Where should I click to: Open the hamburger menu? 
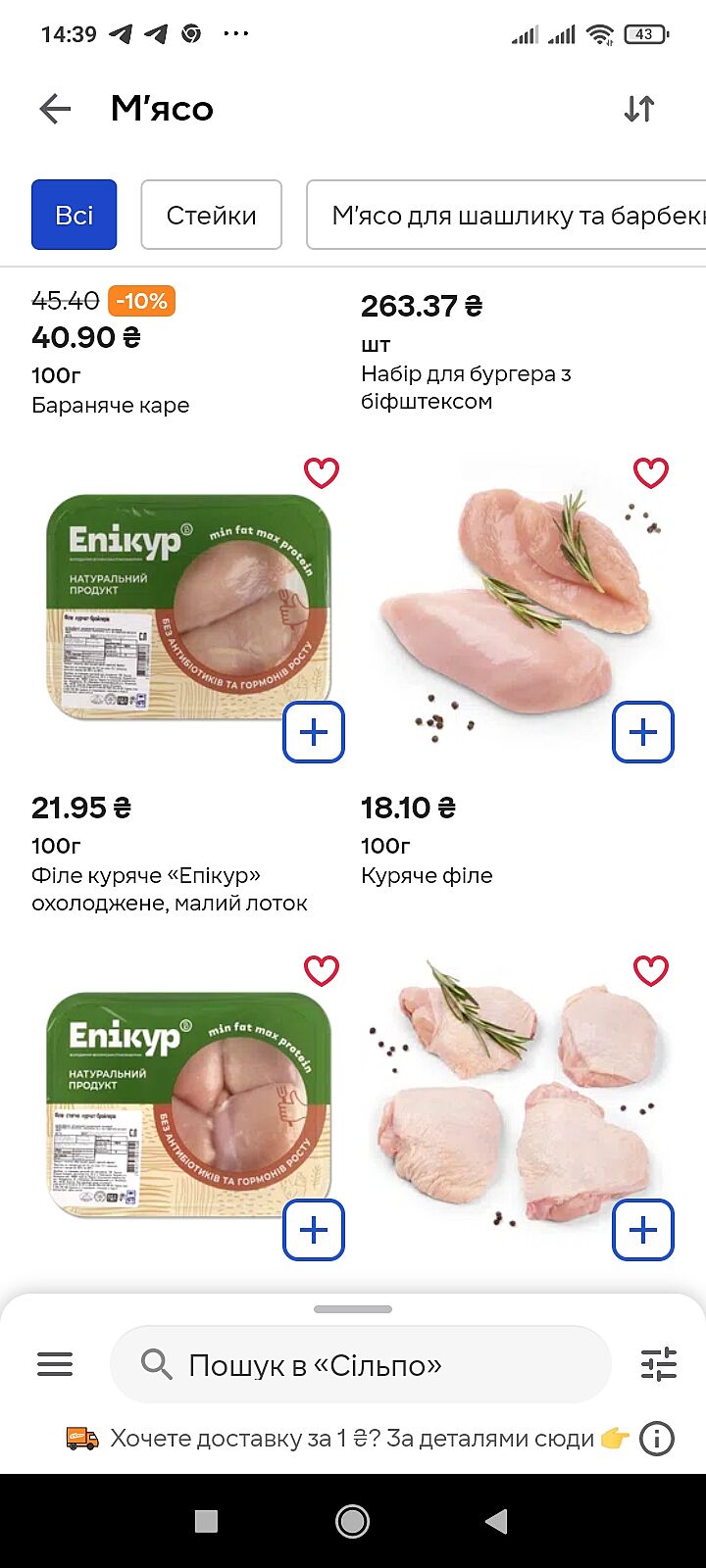coord(55,1364)
